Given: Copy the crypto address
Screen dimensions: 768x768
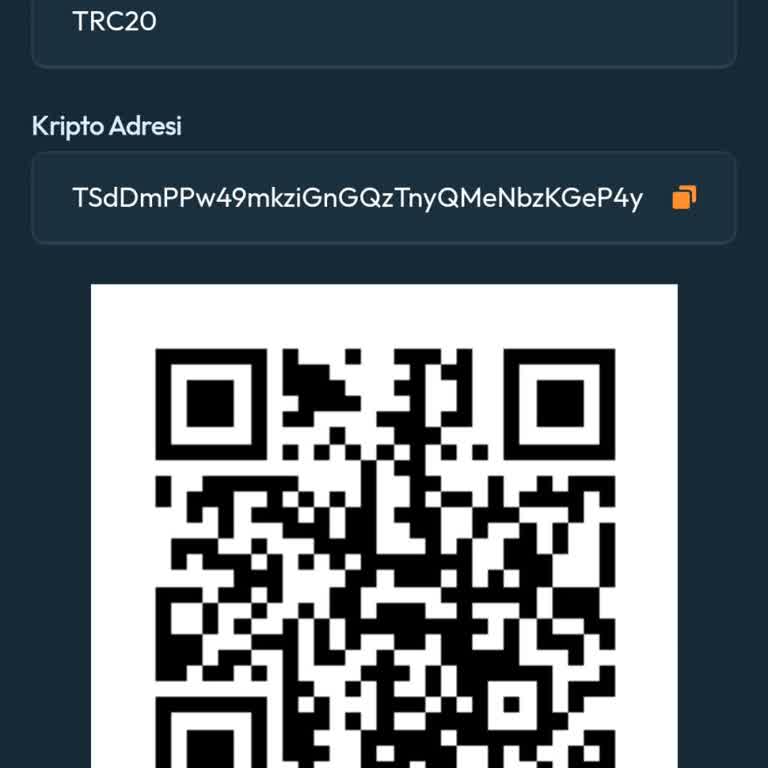Looking at the screenshot, I should coord(684,198).
